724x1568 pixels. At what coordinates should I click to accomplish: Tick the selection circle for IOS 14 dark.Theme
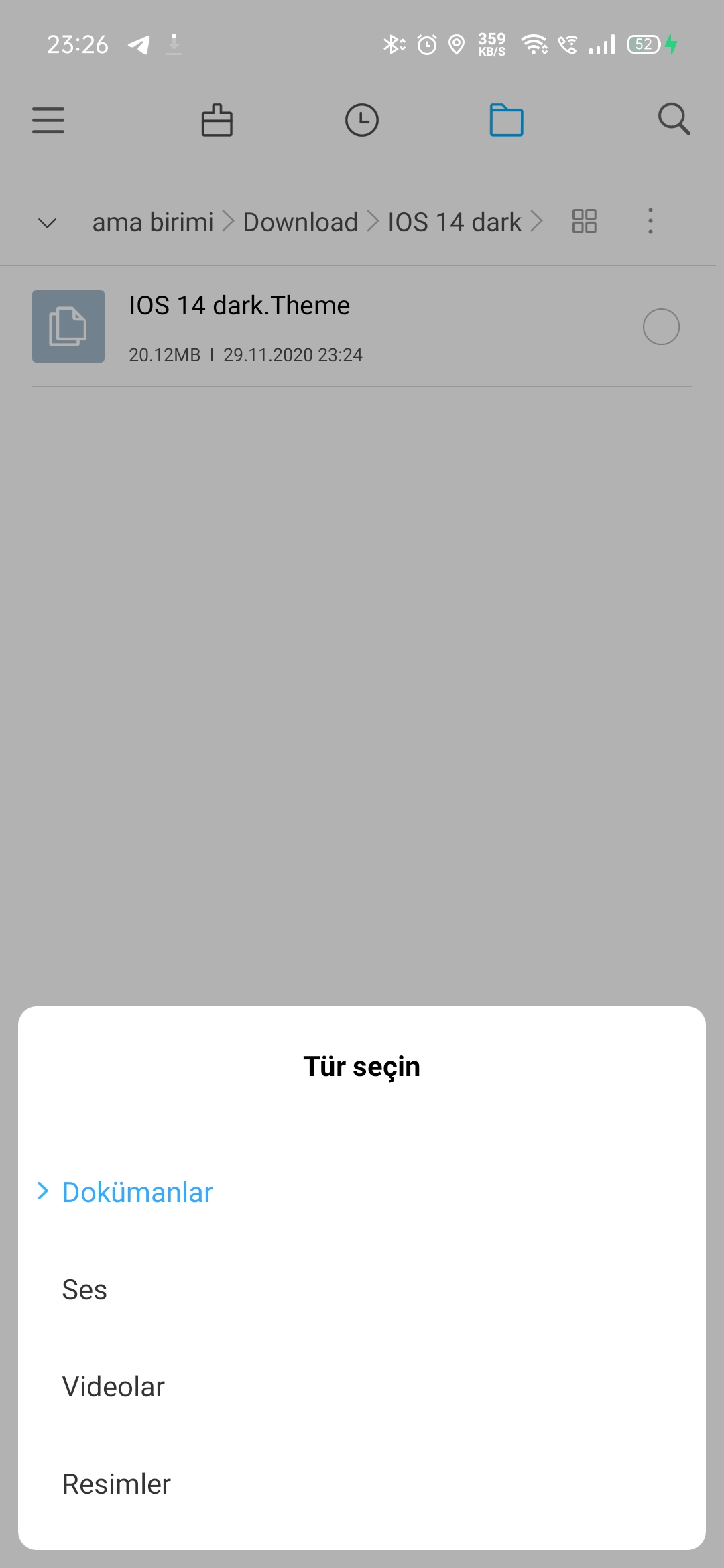[x=661, y=326]
